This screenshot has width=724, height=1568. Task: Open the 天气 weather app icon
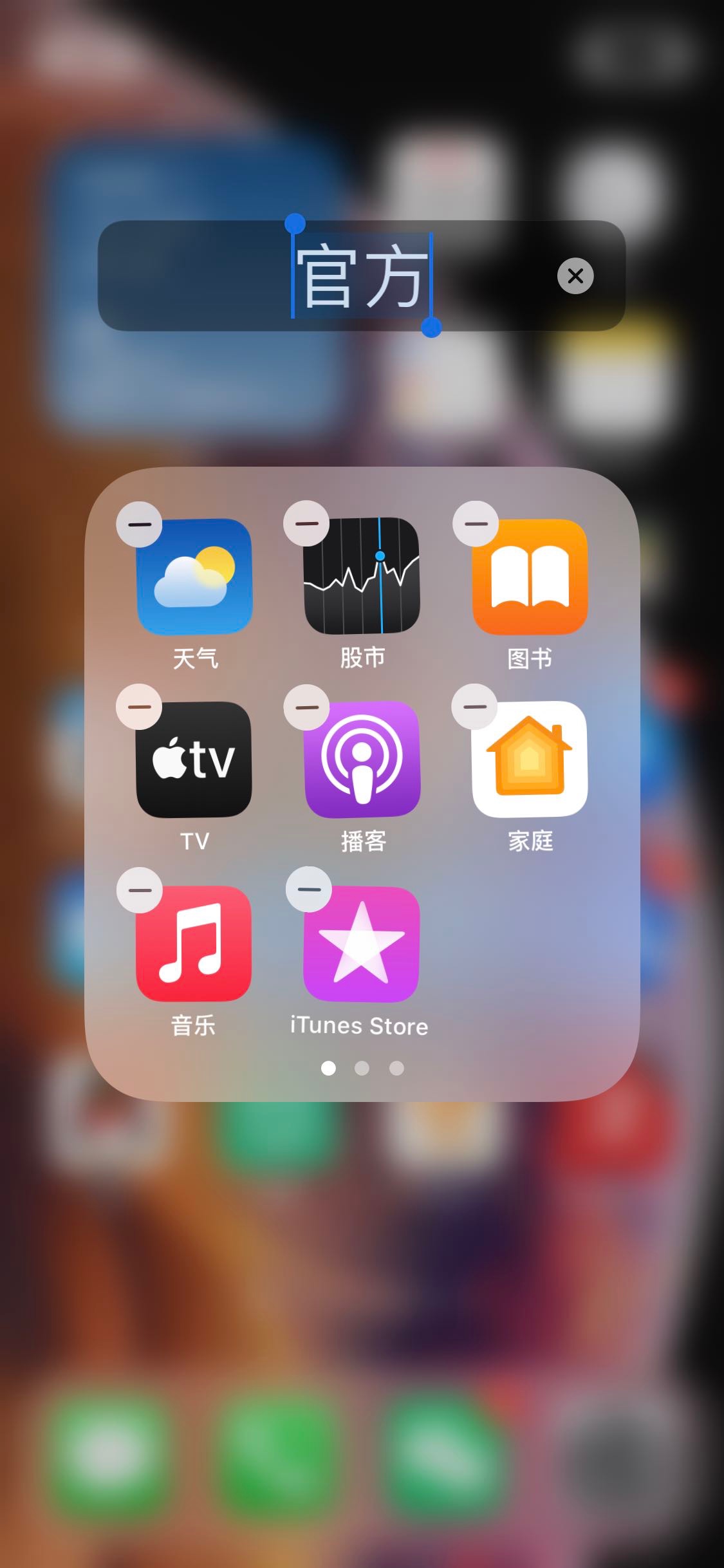[x=194, y=577]
